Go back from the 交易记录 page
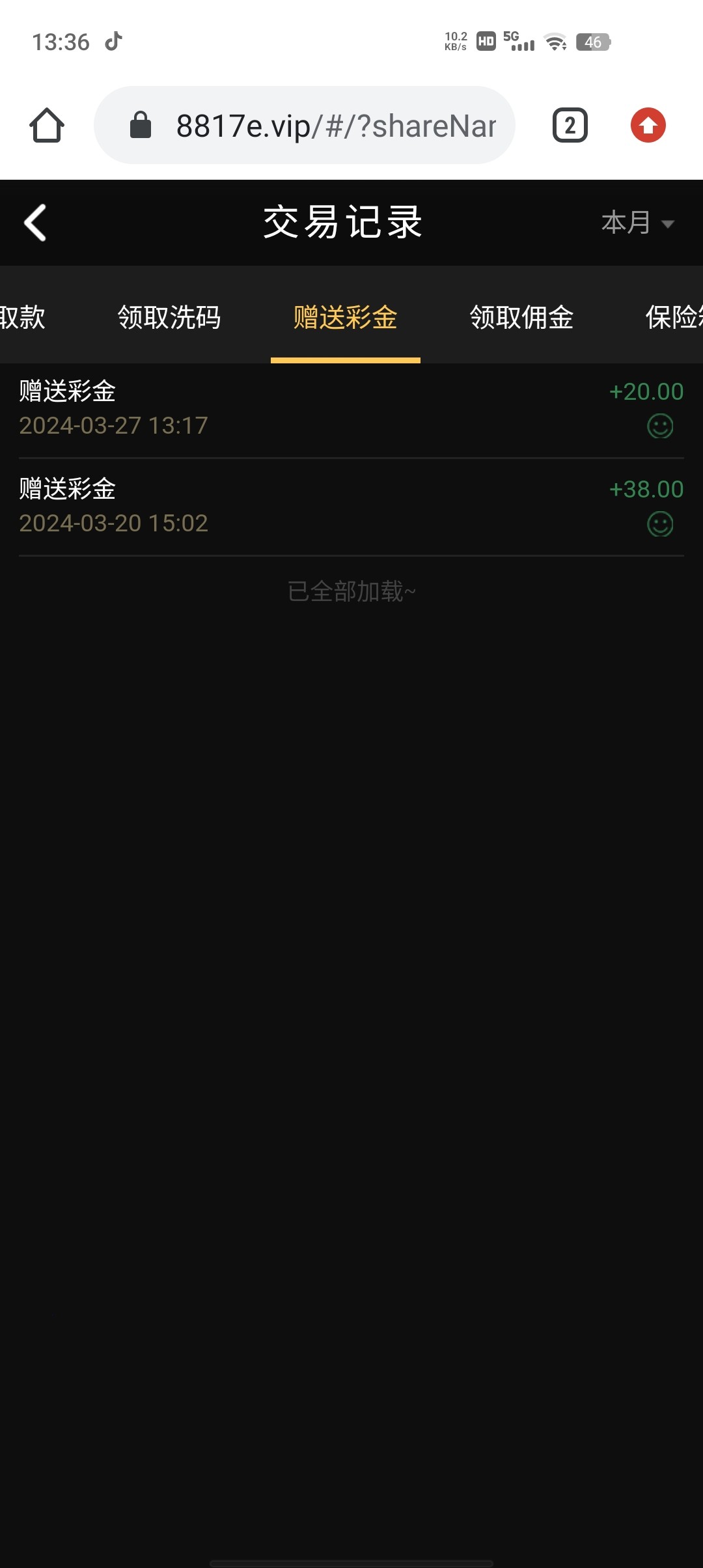 [x=36, y=223]
